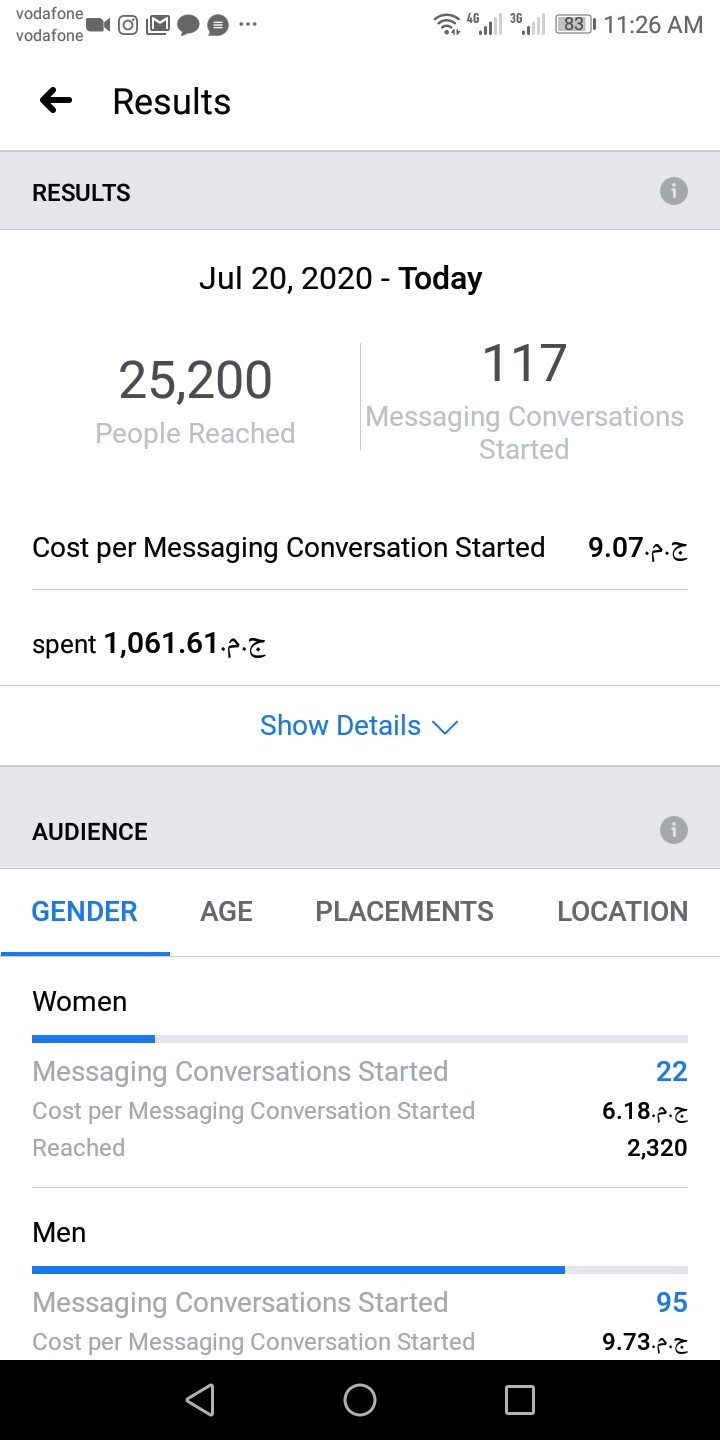
Task: Select the Gender tab
Action: click(x=85, y=911)
